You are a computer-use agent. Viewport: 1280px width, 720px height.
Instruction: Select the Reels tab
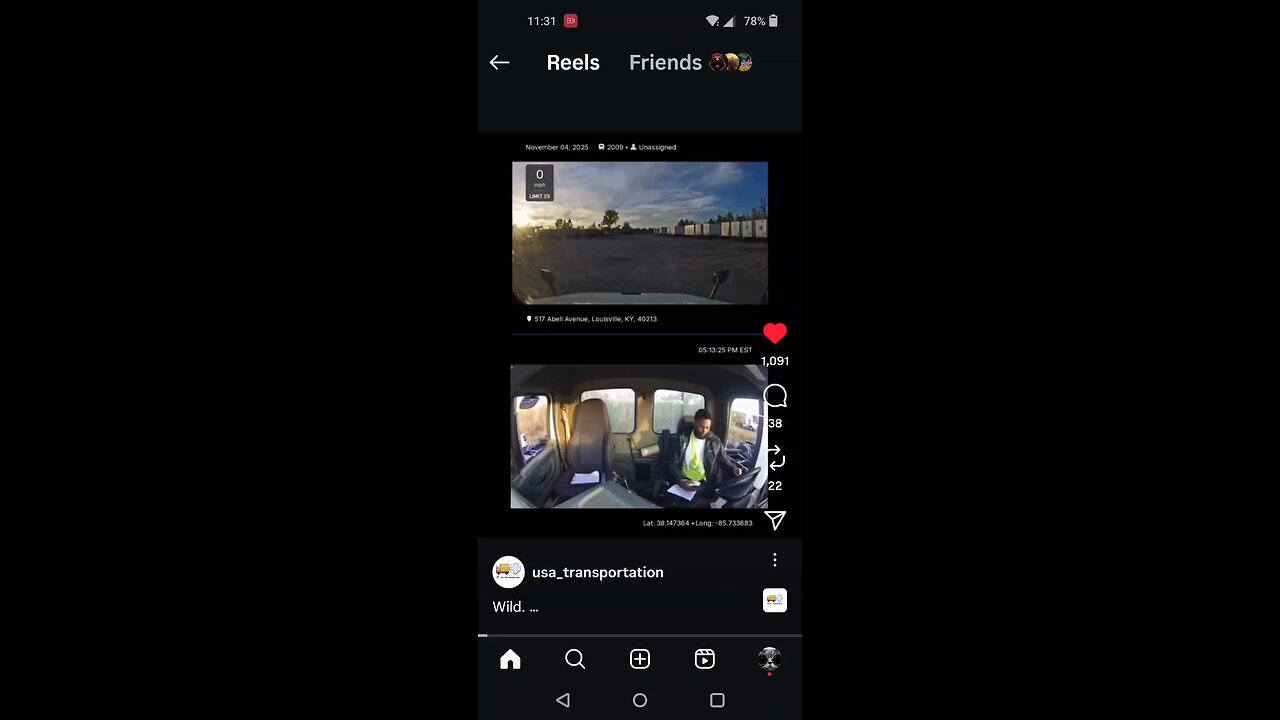(x=573, y=63)
